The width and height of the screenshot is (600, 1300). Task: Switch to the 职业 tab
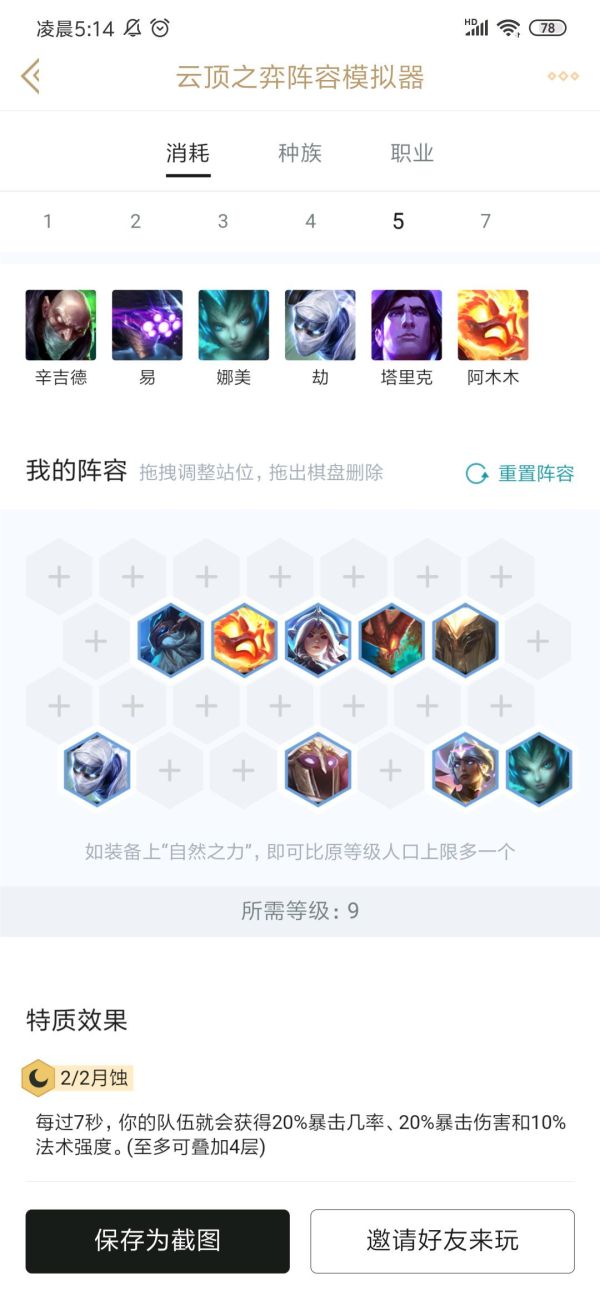(412, 153)
